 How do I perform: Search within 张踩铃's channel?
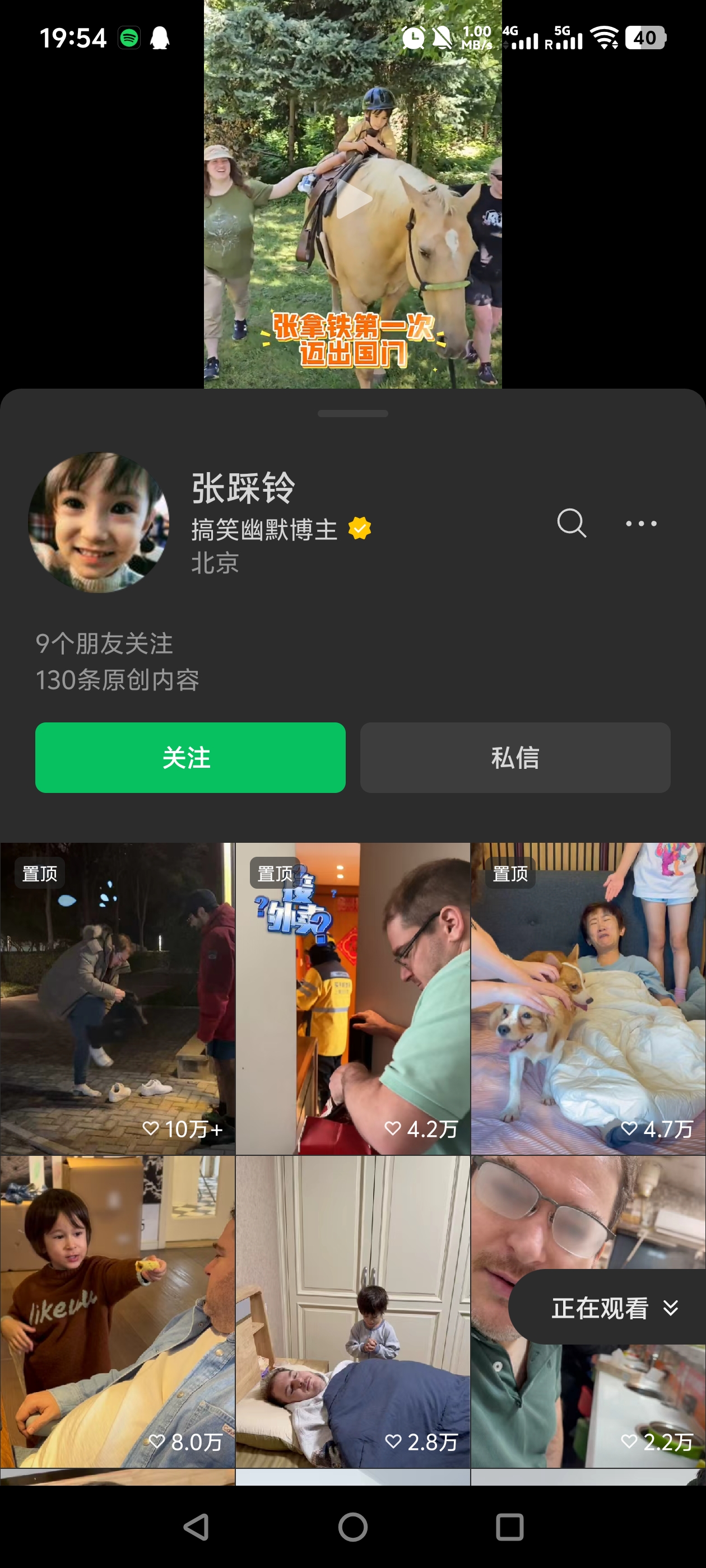(572, 523)
